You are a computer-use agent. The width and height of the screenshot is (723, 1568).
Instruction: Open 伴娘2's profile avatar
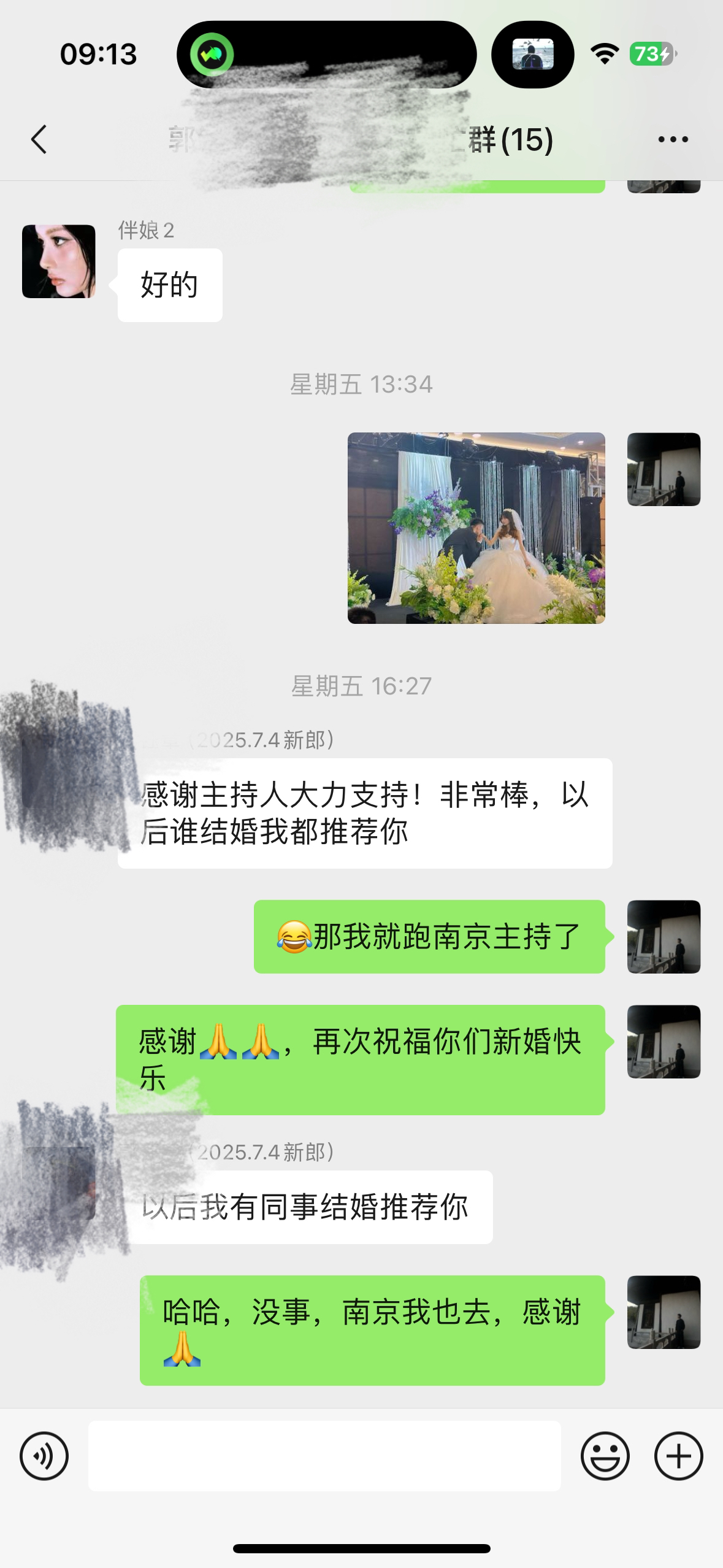pos(59,261)
